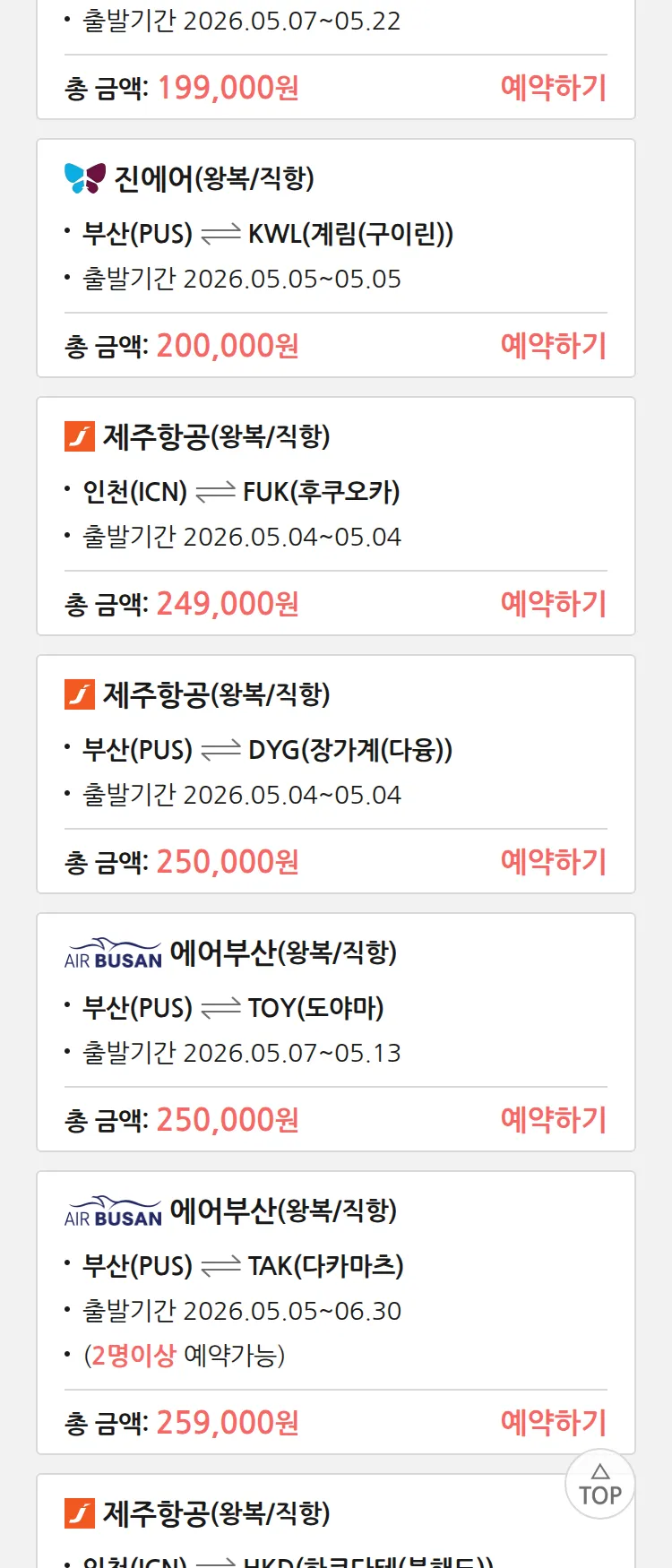Jump back to top with TOP button
Viewport: 672px width, 1568px height.
(600, 1484)
